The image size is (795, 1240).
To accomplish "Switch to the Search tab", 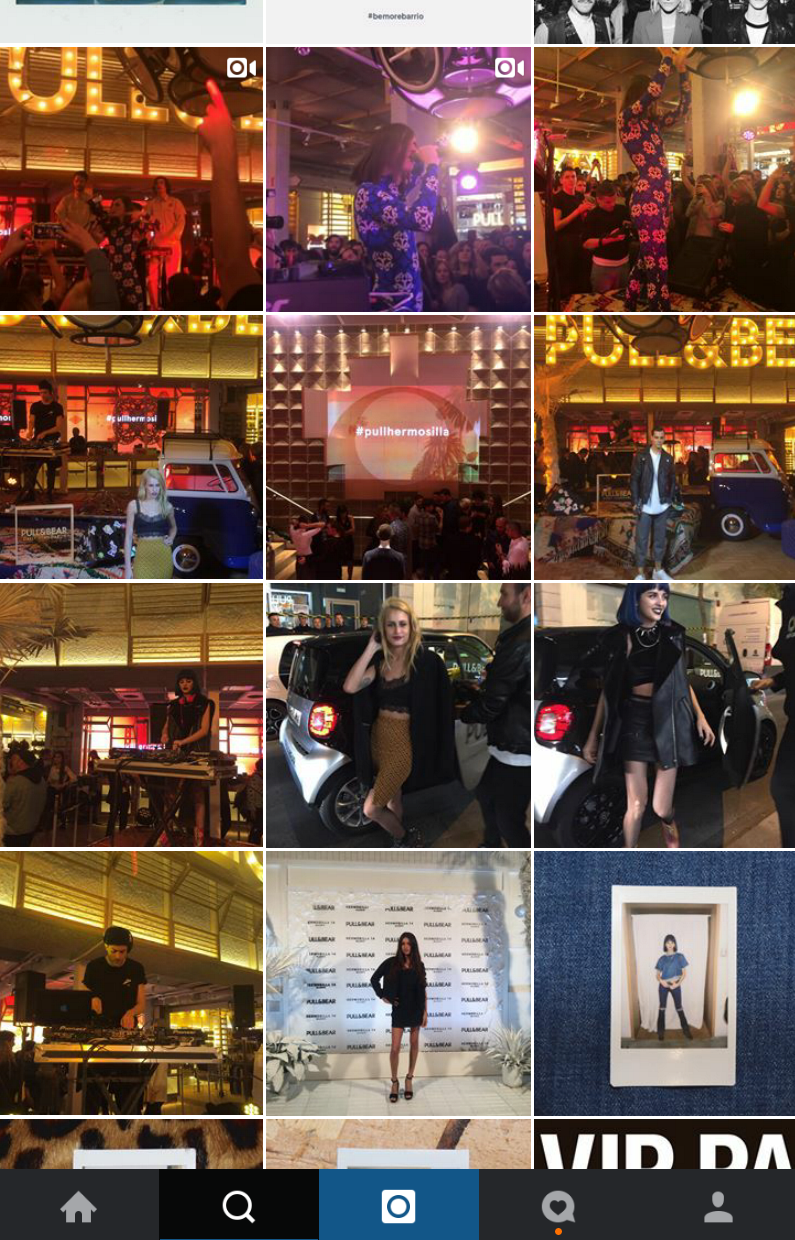I will (239, 1206).
